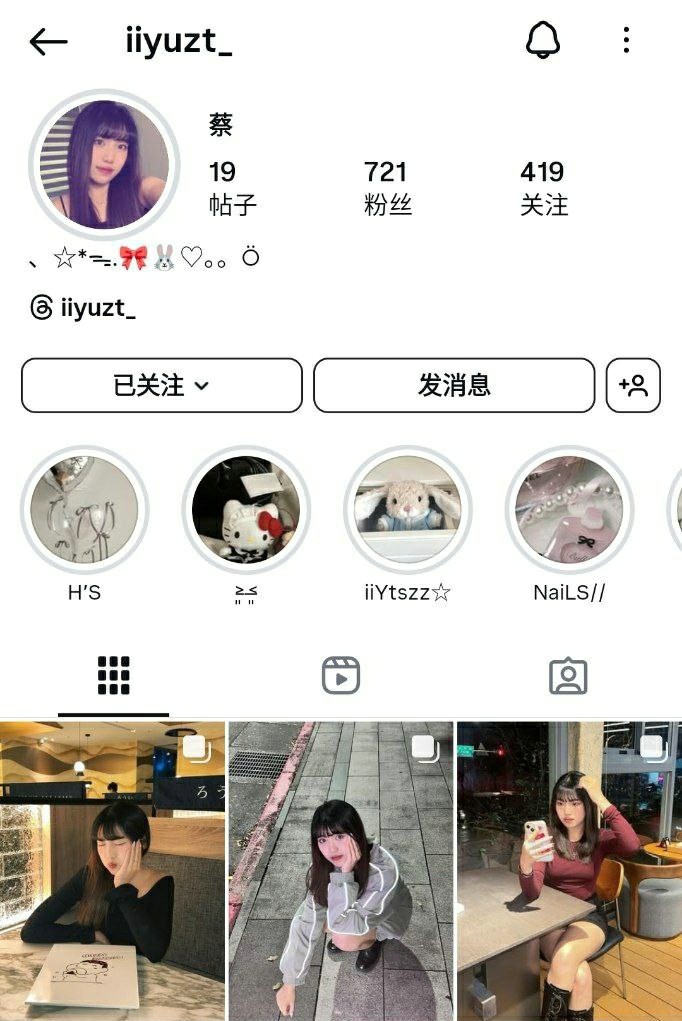
Task: Open the 419 关注 following list
Action: [544, 187]
